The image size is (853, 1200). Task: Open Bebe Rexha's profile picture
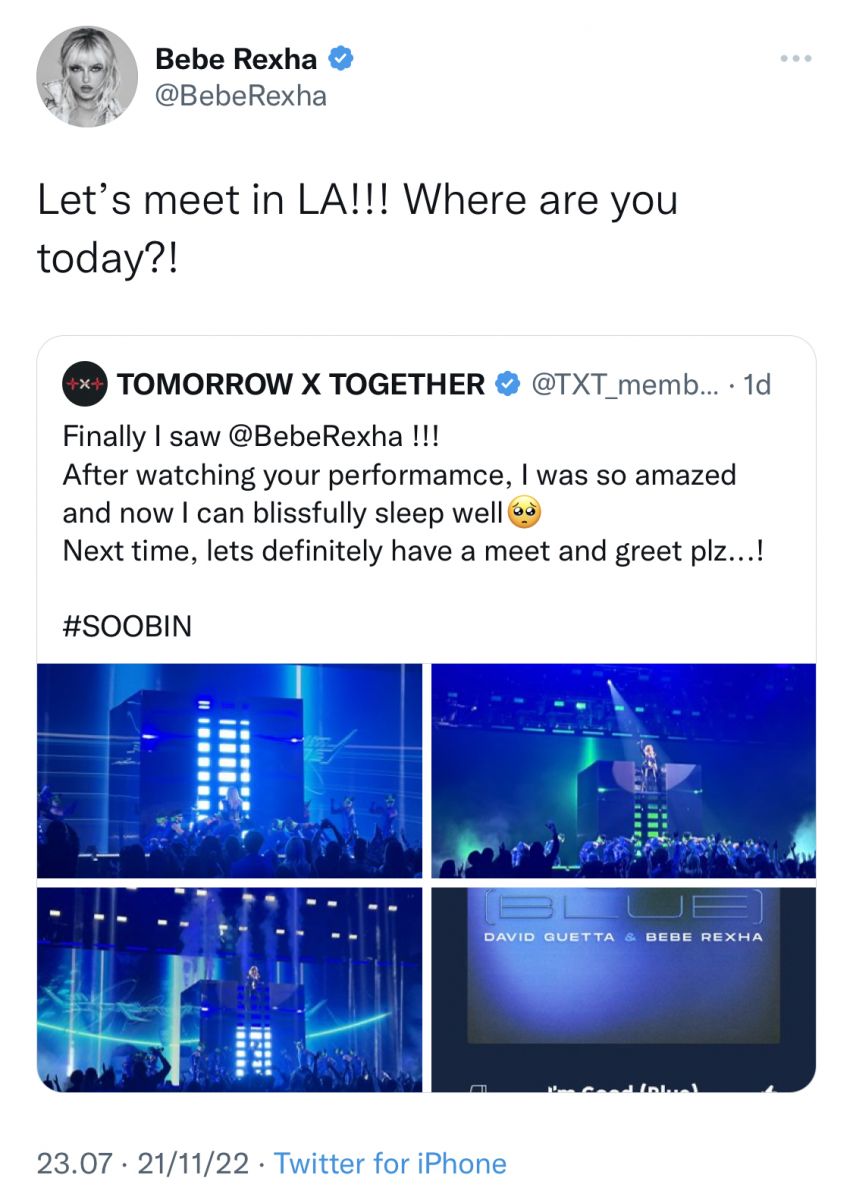(x=87, y=77)
